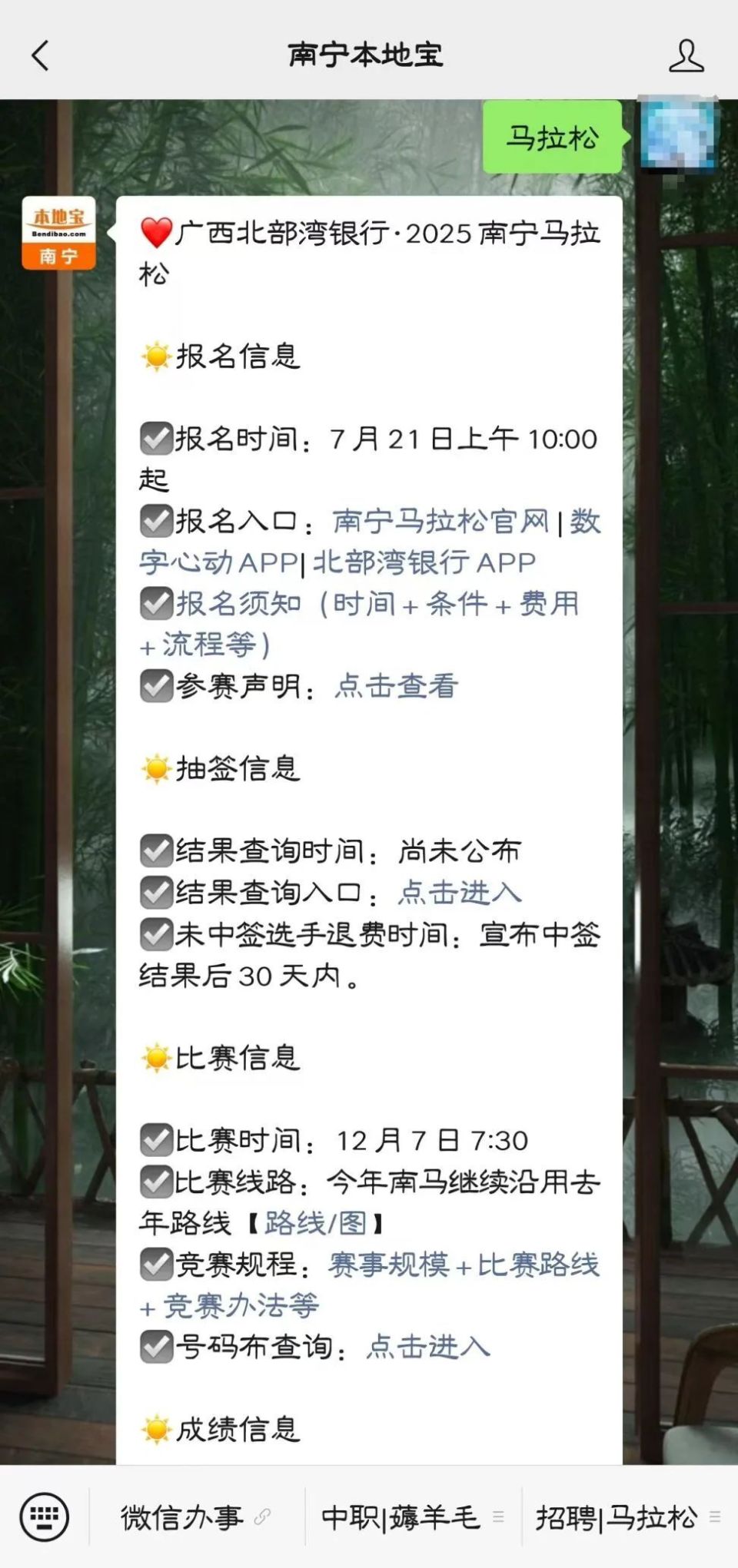View 参赛声明 via 点击查看
The height and width of the screenshot is (1568, 738).
pos(396,686)
